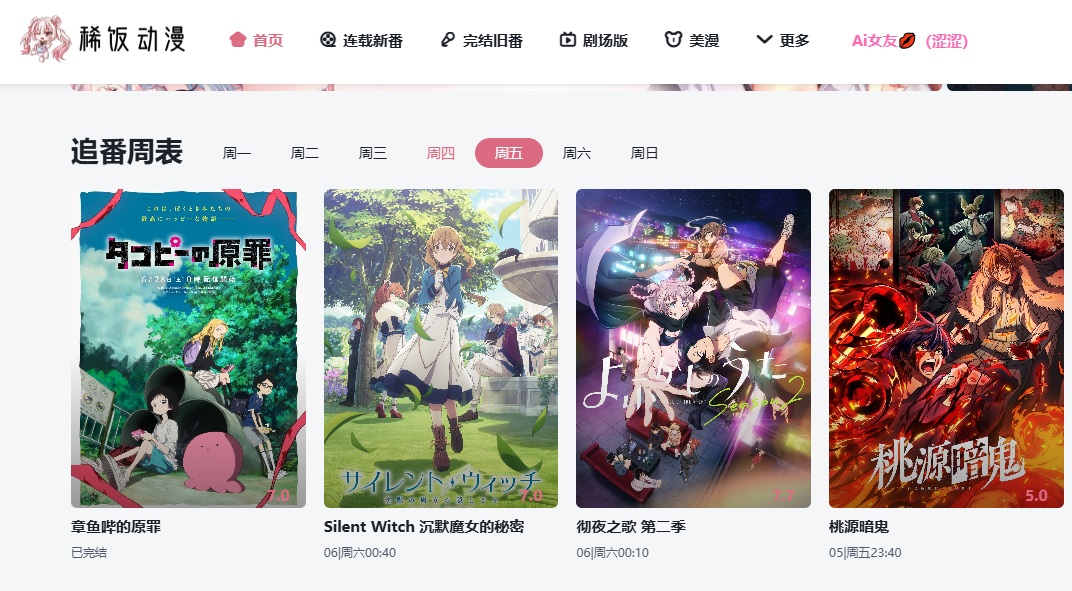Viewport: 1072px width, 591px height.
Task: Select the 周五 schedule tab
Action: pyautogui.click(x=509, y=153)
